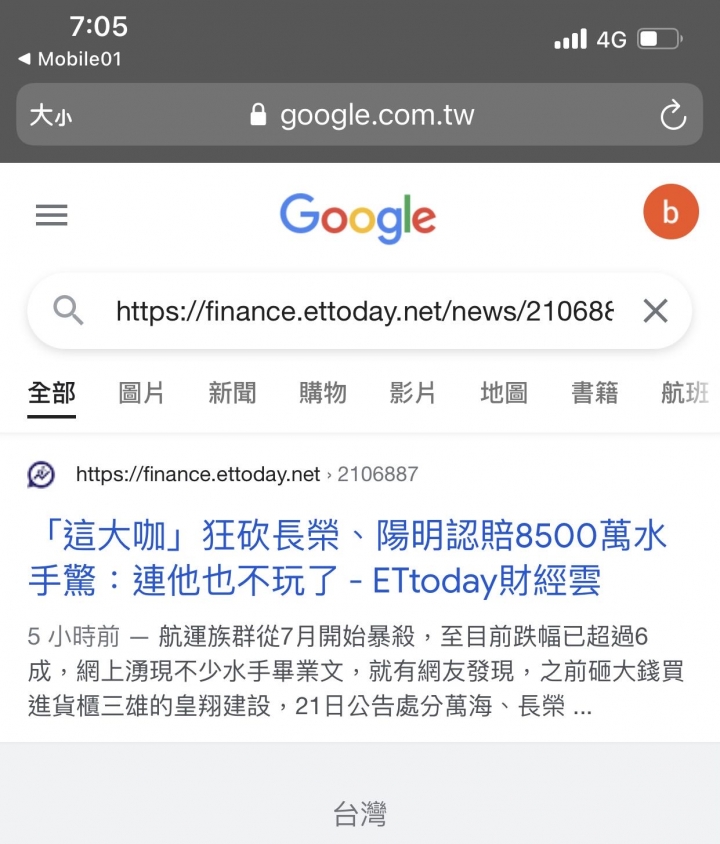
Task: Switch to the 圖片 tab
Action: click(x=141, y=393)
